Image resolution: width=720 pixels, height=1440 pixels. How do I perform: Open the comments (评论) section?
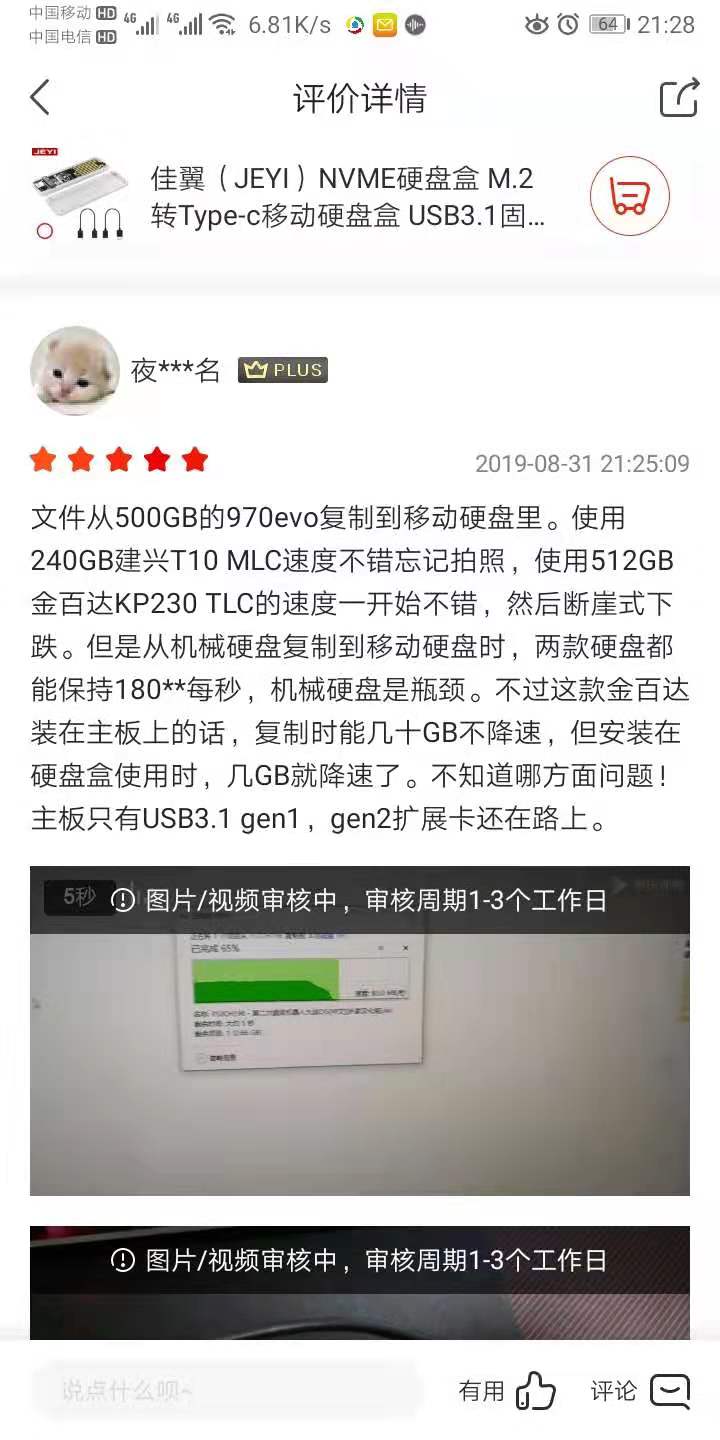[x=640, y=1390]
